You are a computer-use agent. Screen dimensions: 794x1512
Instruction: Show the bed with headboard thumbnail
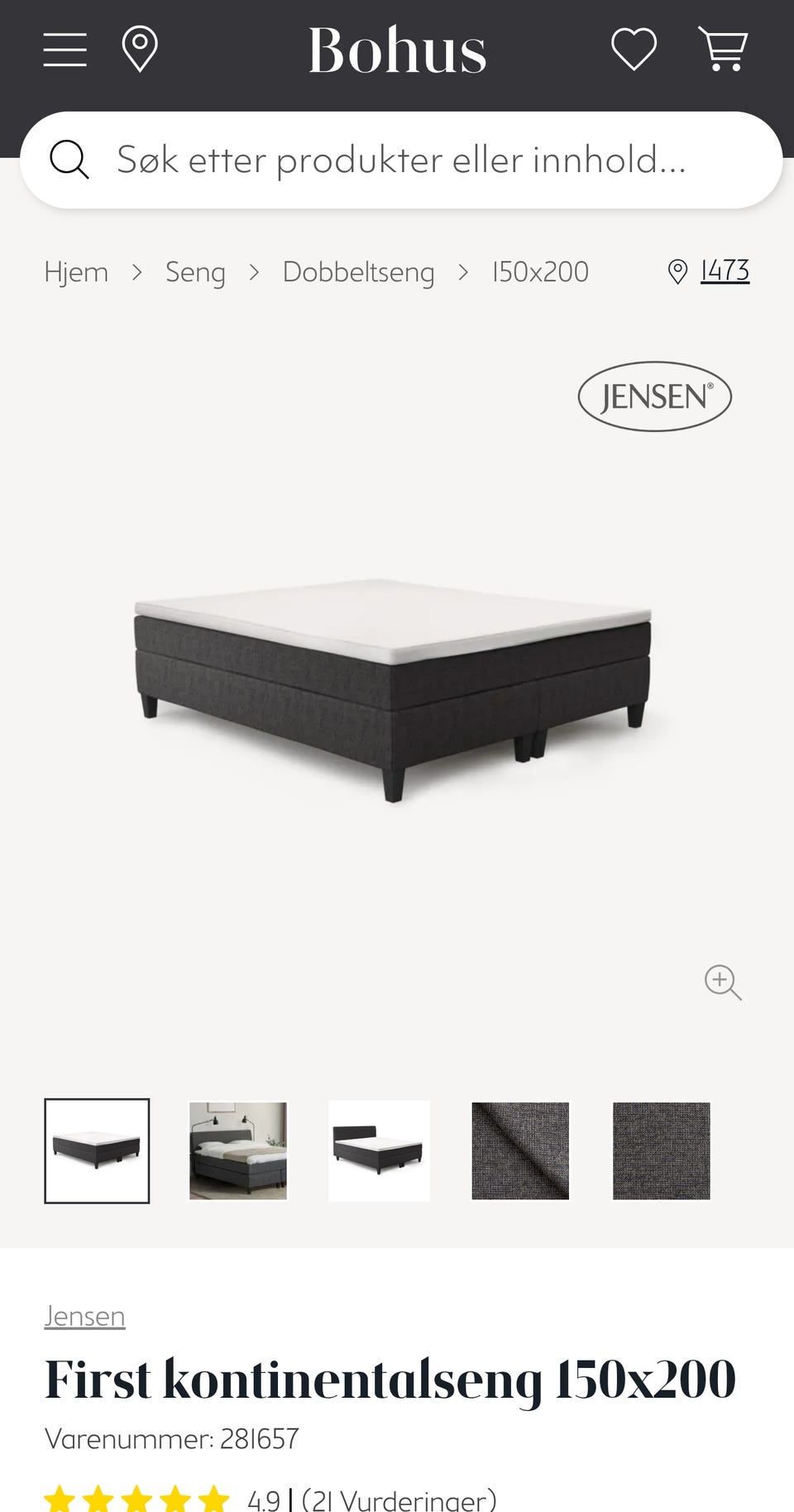click(x=379, y=1150)
